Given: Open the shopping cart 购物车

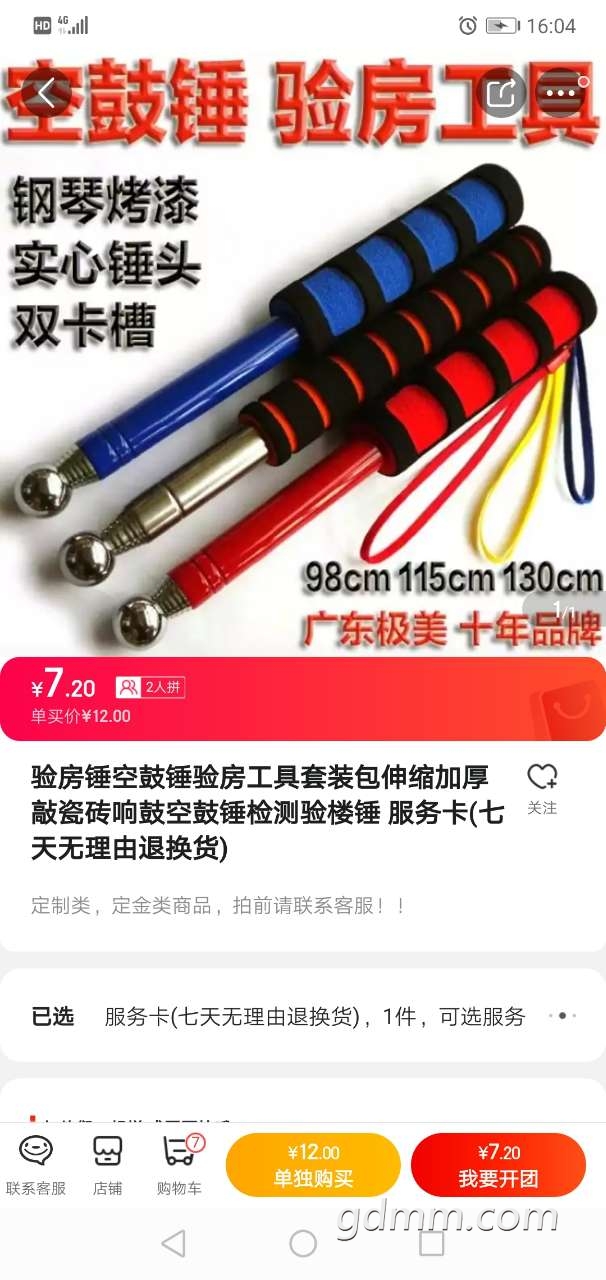Looking at the screenshot, I should point(180,1164).
